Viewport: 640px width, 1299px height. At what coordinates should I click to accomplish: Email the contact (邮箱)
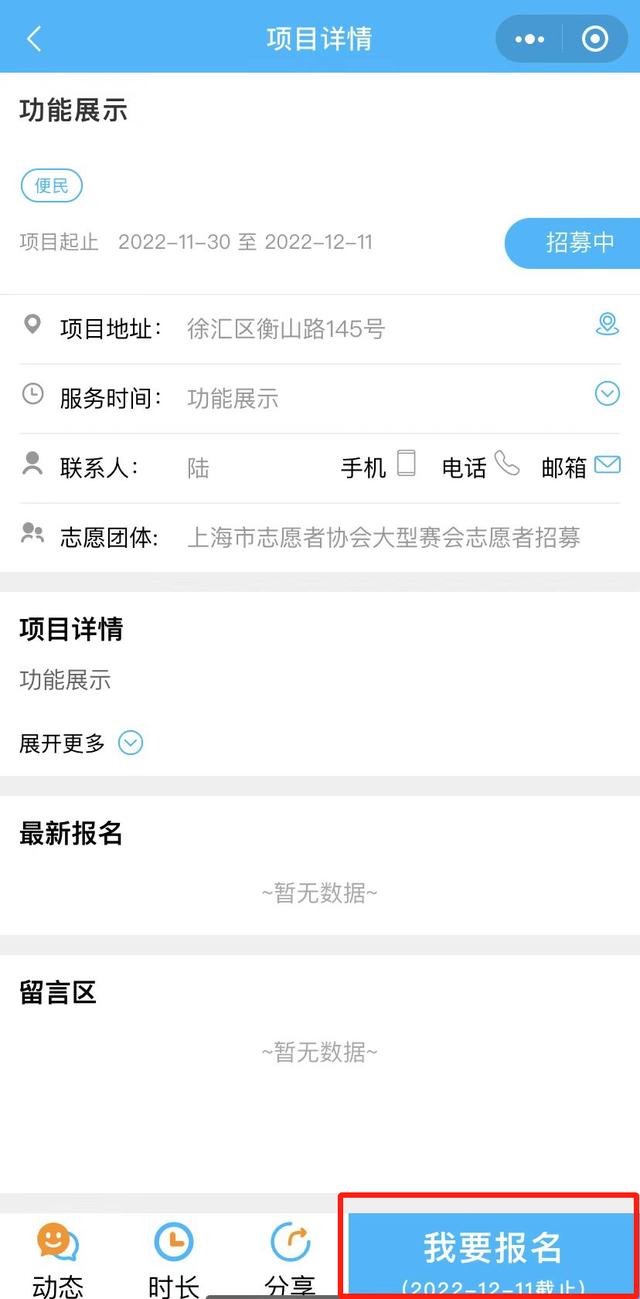(581, 466)
